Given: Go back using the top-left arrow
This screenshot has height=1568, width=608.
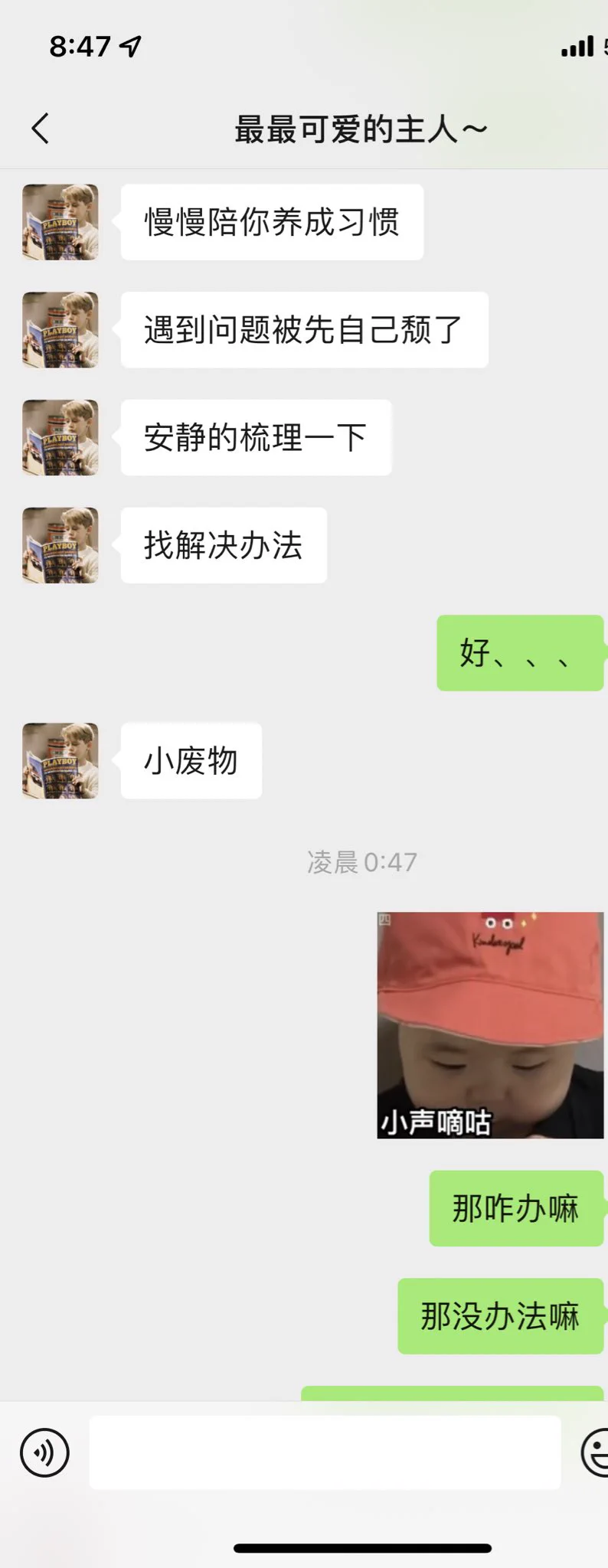Looking at the screenshot, I should pos(41,129).
